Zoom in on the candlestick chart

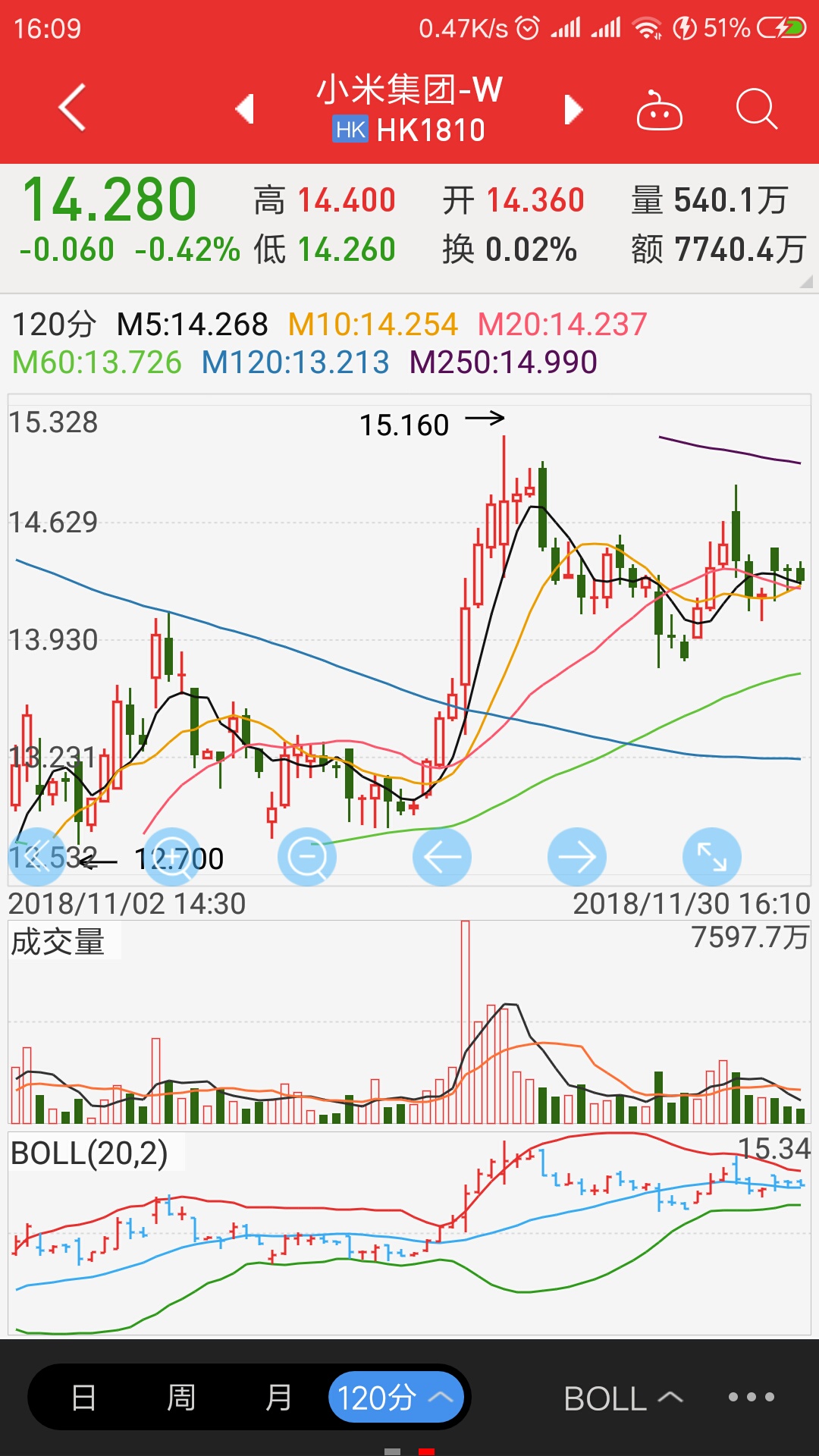(x=172, y=857)
